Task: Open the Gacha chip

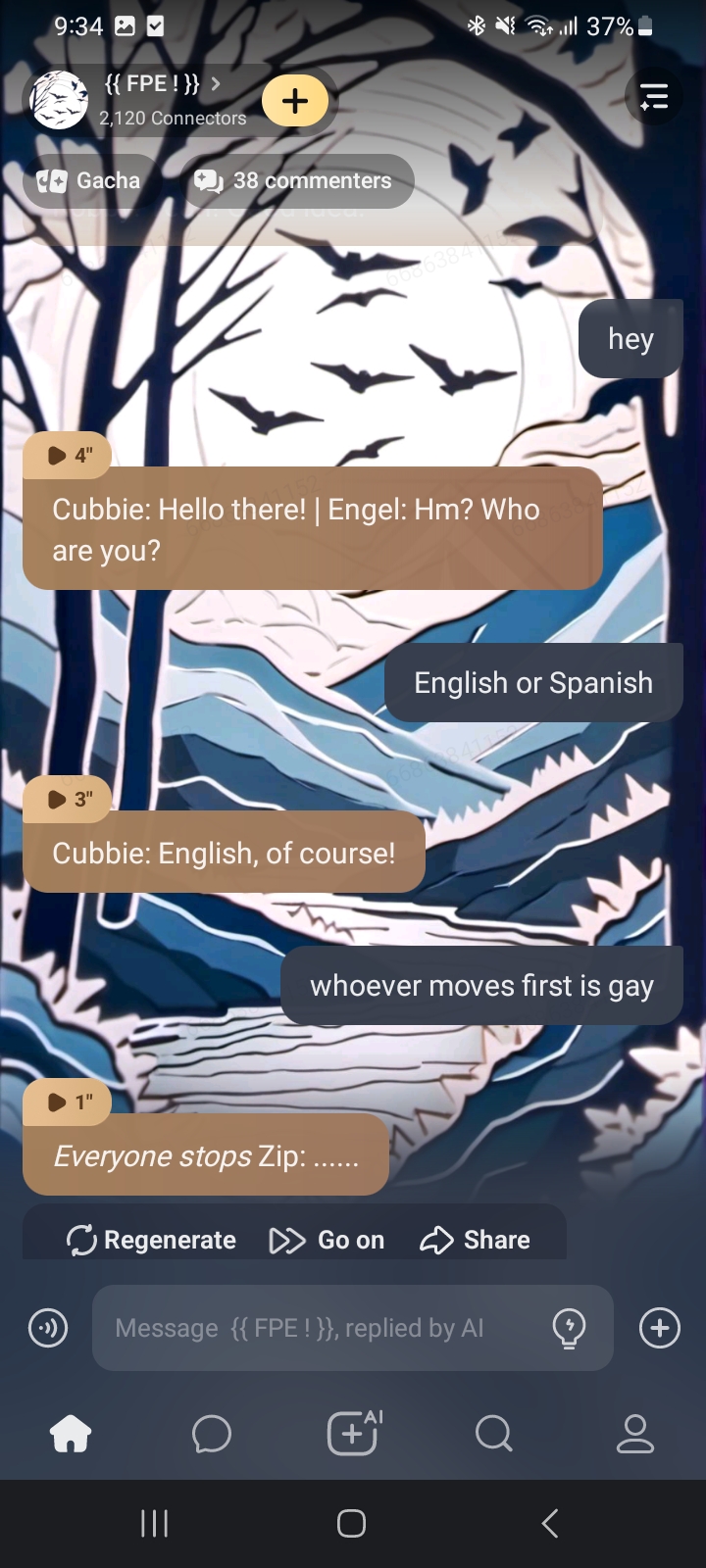Action: point(91,180)
